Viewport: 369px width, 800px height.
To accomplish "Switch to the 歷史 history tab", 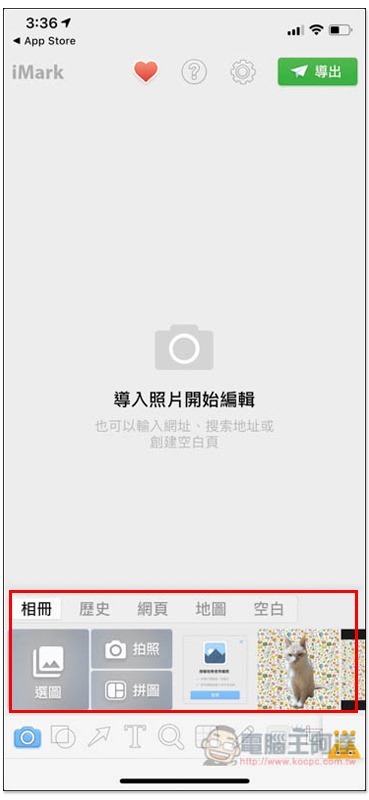I will point(94,609).
